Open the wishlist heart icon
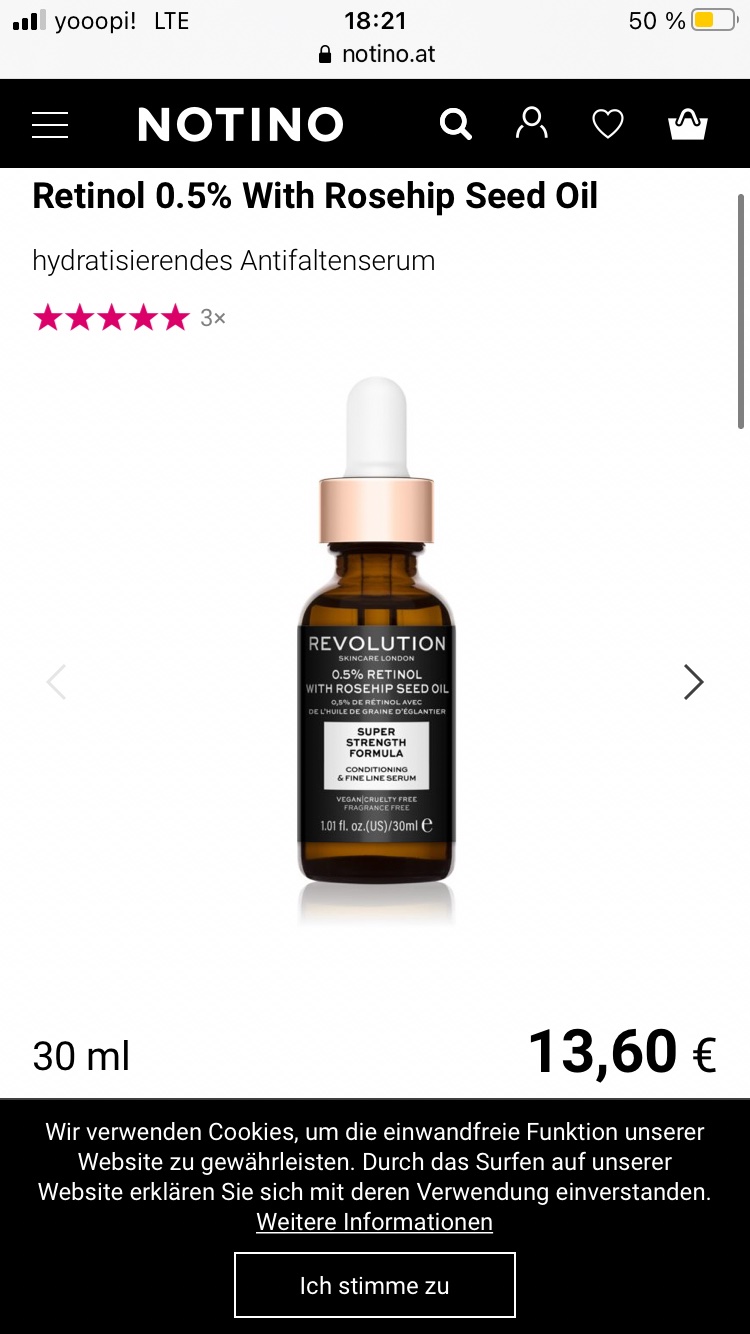The width and height of the screenshot is (750, 1334). coord(608,125)
